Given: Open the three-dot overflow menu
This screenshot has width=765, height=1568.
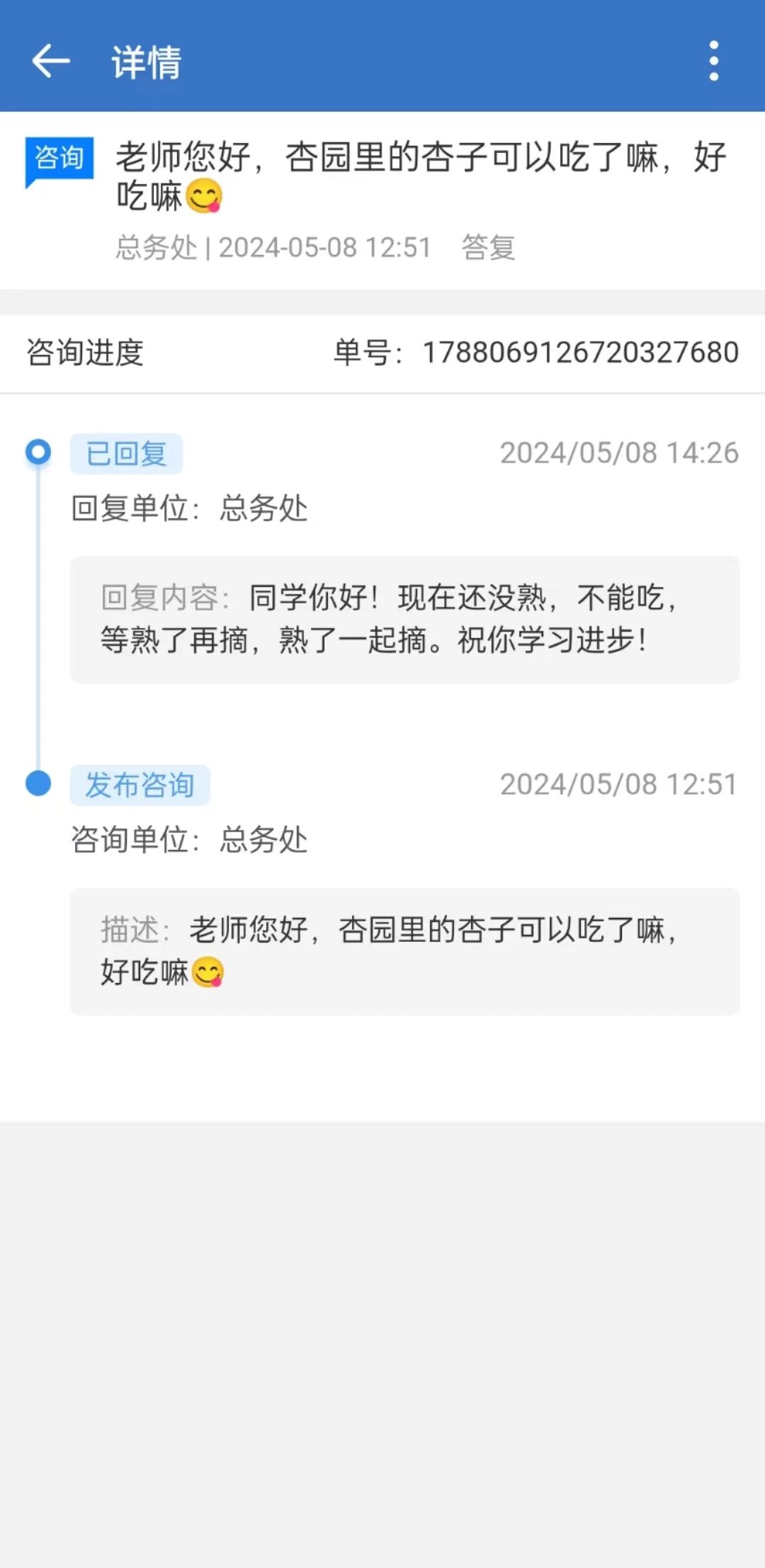Looking at the screenshot, I should (x=713, y=61).
